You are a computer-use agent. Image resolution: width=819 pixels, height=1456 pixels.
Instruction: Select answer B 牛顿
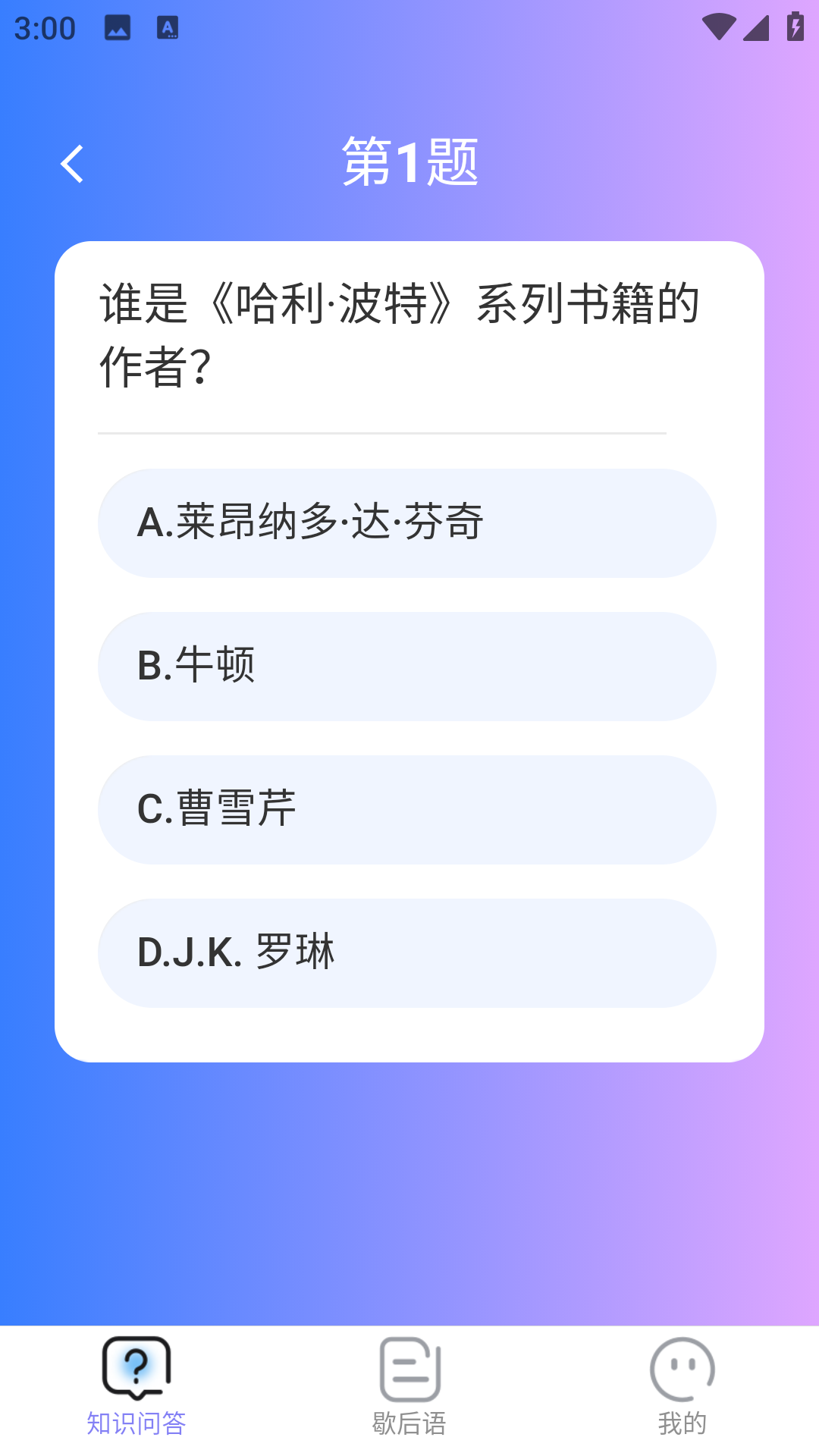408,666
